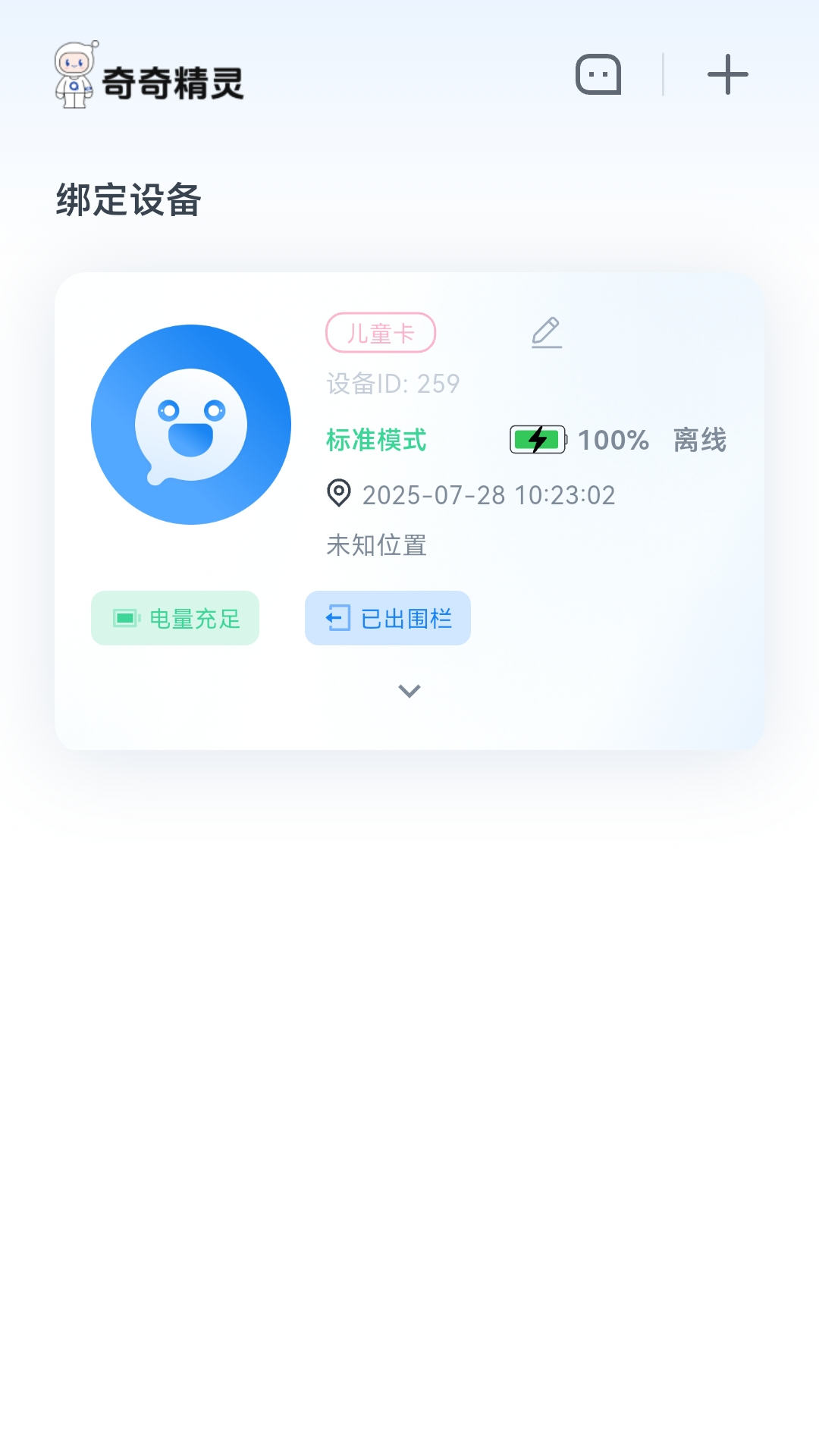Select the 绑定设备 section heading
Image resolution: width=819 pixels, height=1456 pixels.
tap(130, 198)
